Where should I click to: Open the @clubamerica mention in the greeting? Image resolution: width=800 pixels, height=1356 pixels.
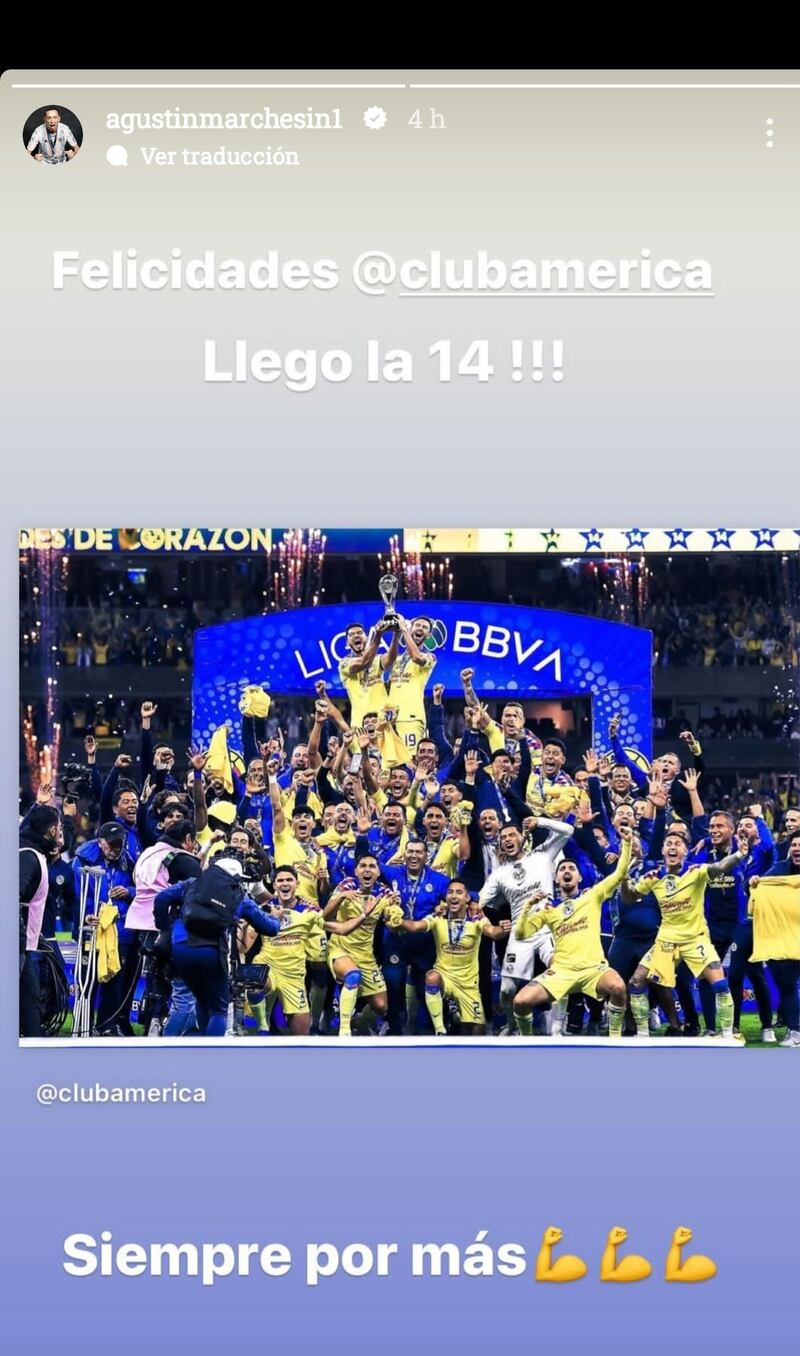555,271
